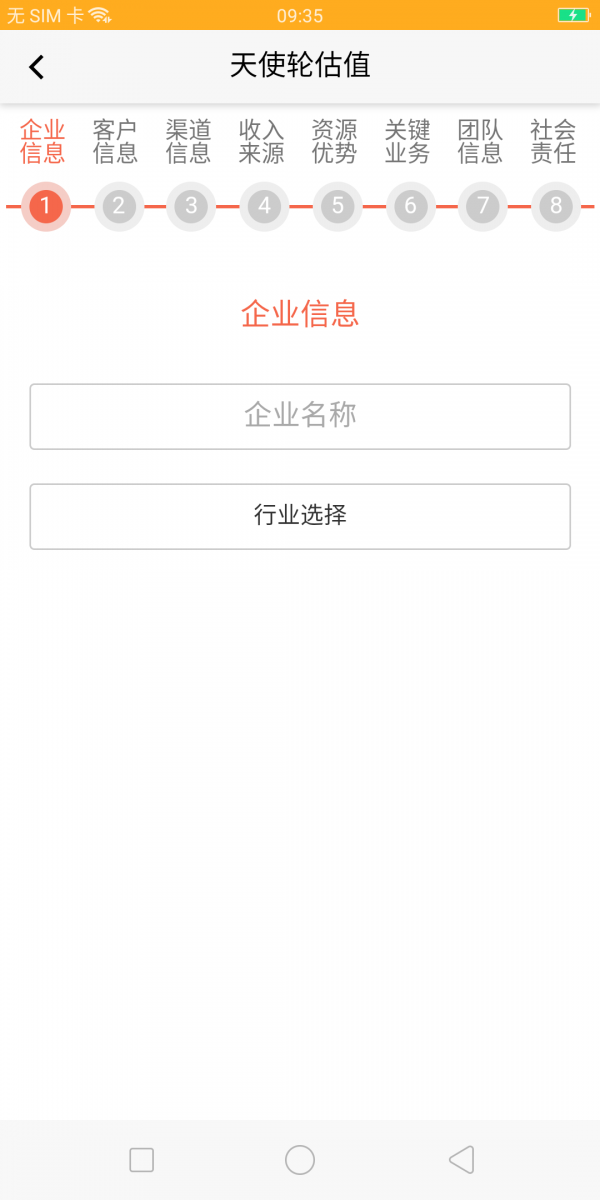Image resolution: width=600 pixels, height=1200 pixels.
Task: Tap the 企业名称 text field
Action: pos(300,416)
